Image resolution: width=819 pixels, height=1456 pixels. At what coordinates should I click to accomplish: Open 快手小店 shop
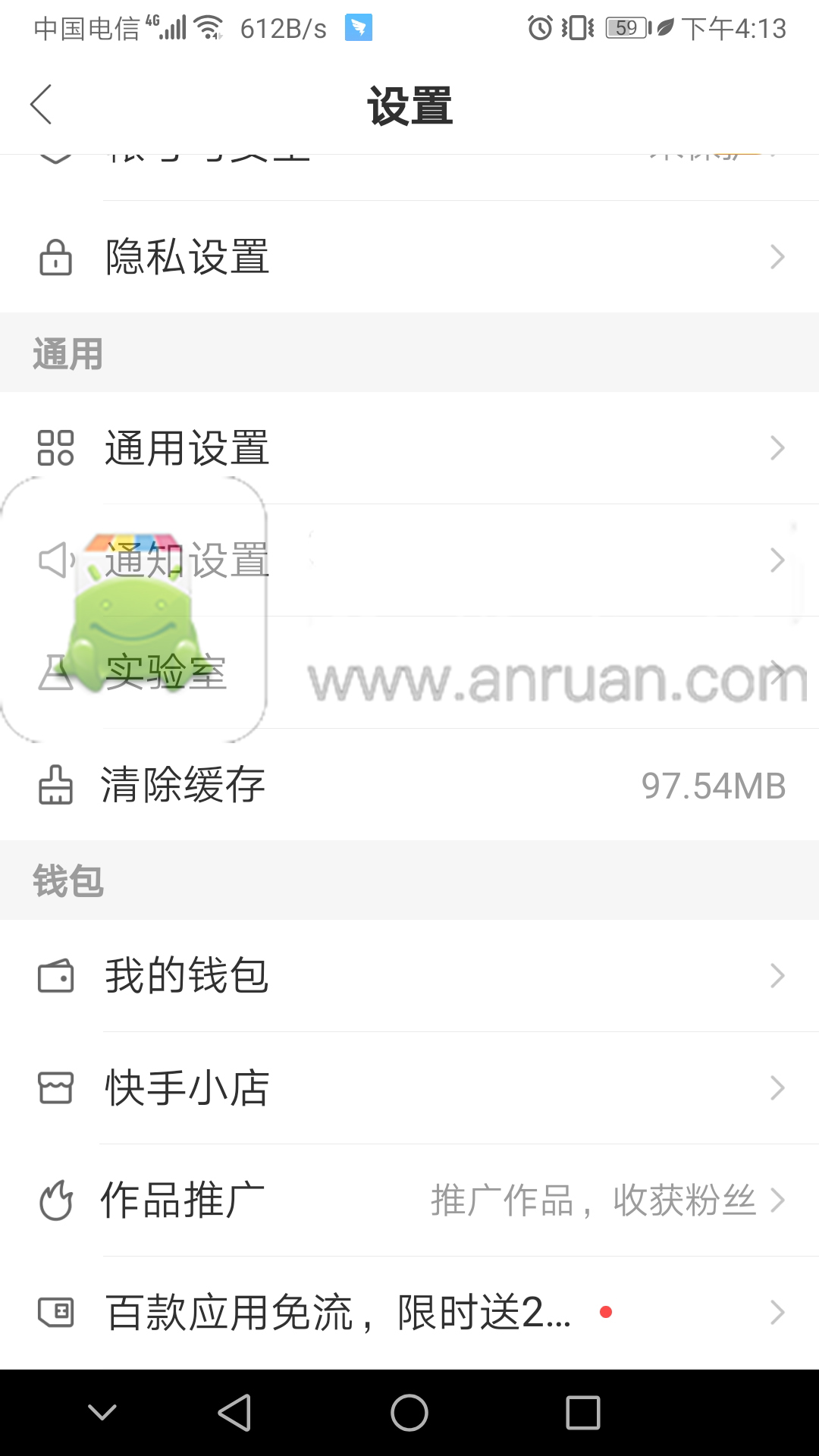pyautogui.click(x=409, y=1087)
